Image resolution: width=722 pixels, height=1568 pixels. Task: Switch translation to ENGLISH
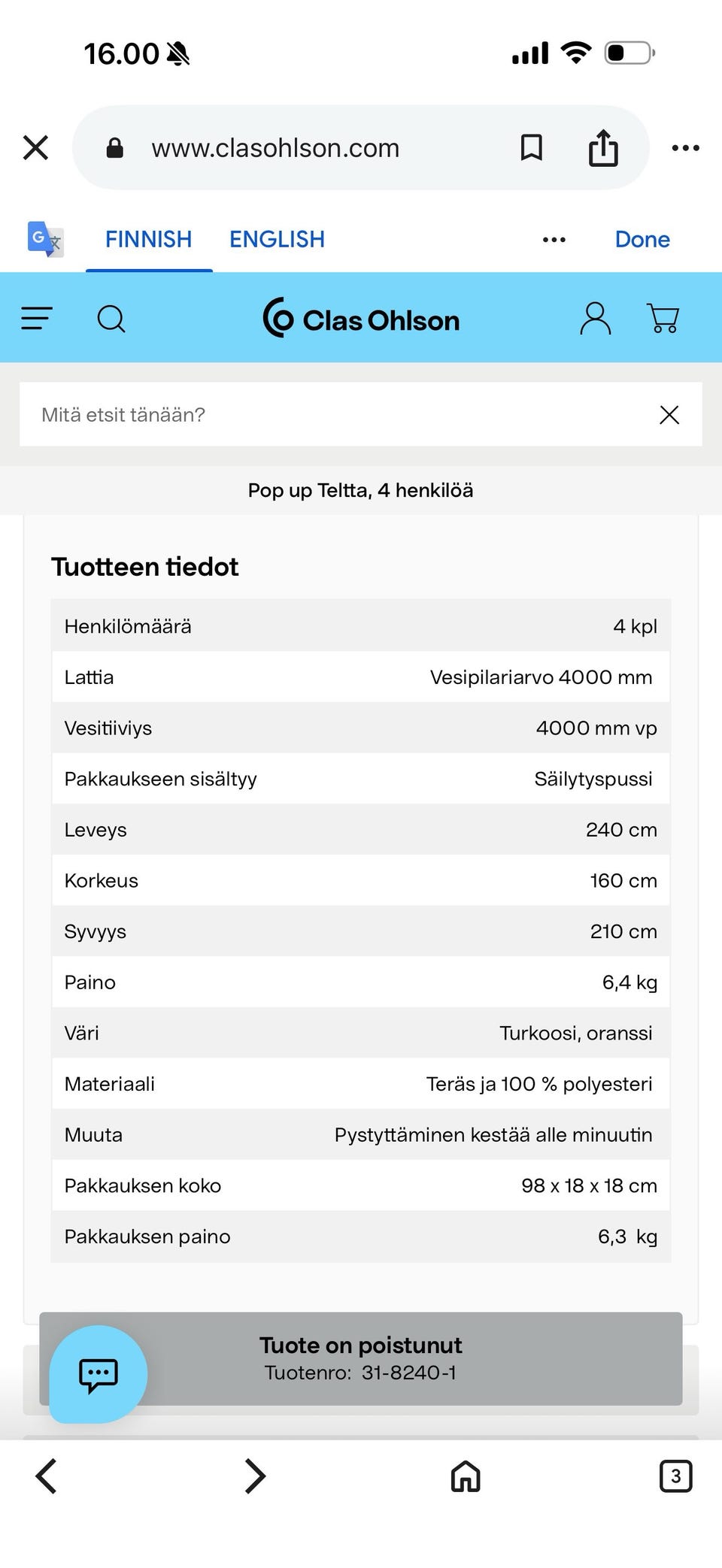pyautogui.click(x=277, y=239)
